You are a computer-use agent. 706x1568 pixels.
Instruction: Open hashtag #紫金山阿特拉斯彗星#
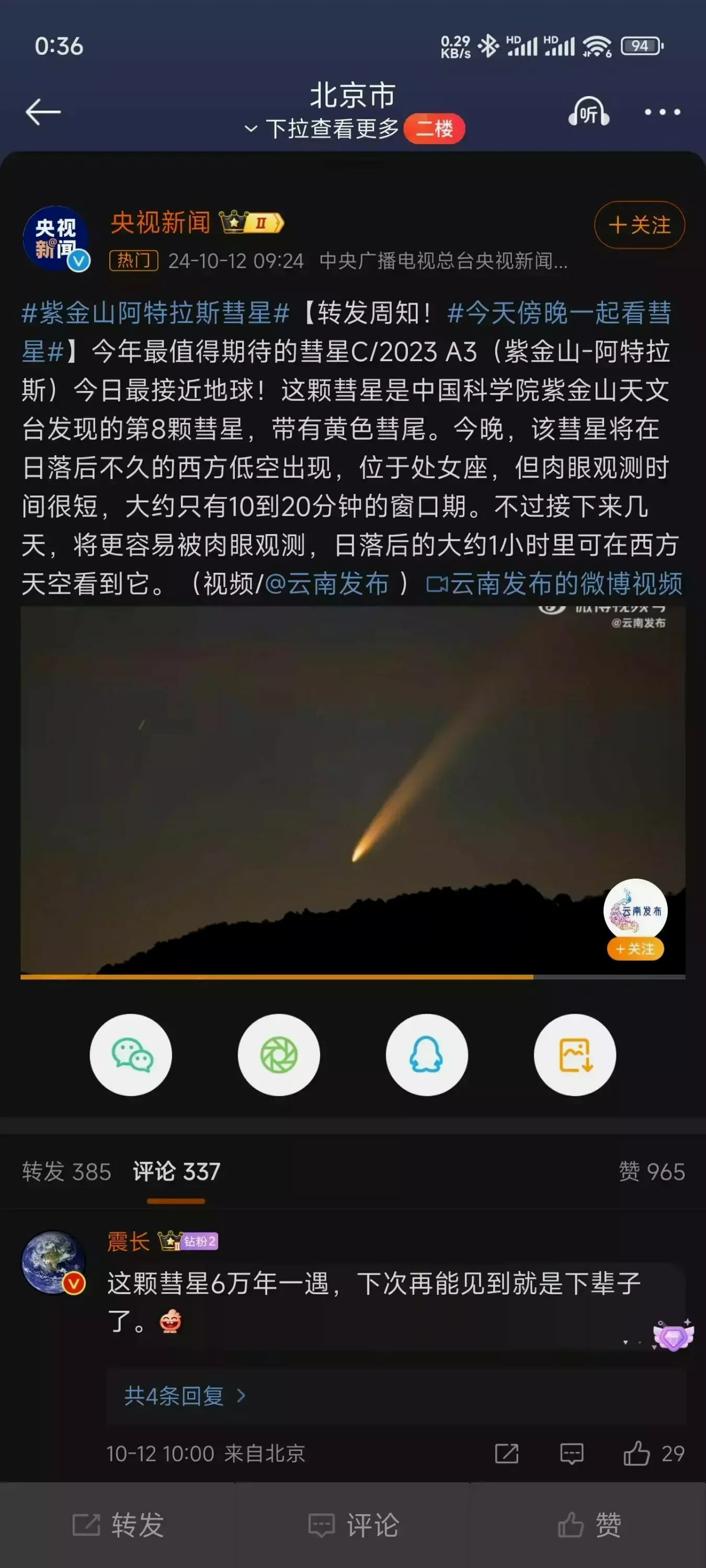pyautogui.click(x=155, y=313)
